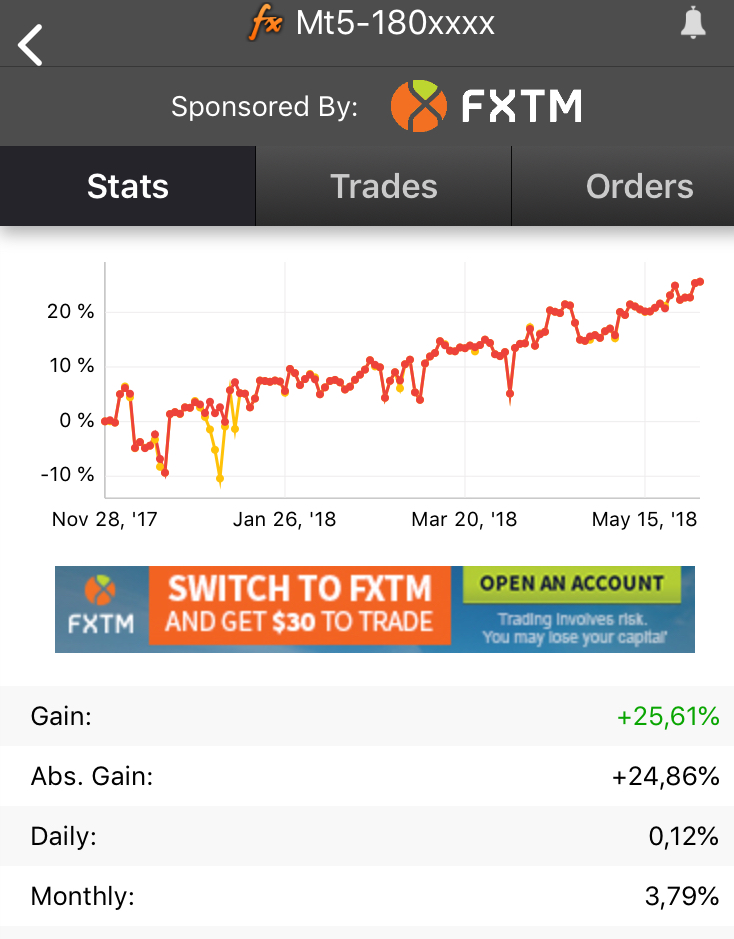
Task: Open the notifications bell
Action: pyautogui.click(x=693, y=24)
